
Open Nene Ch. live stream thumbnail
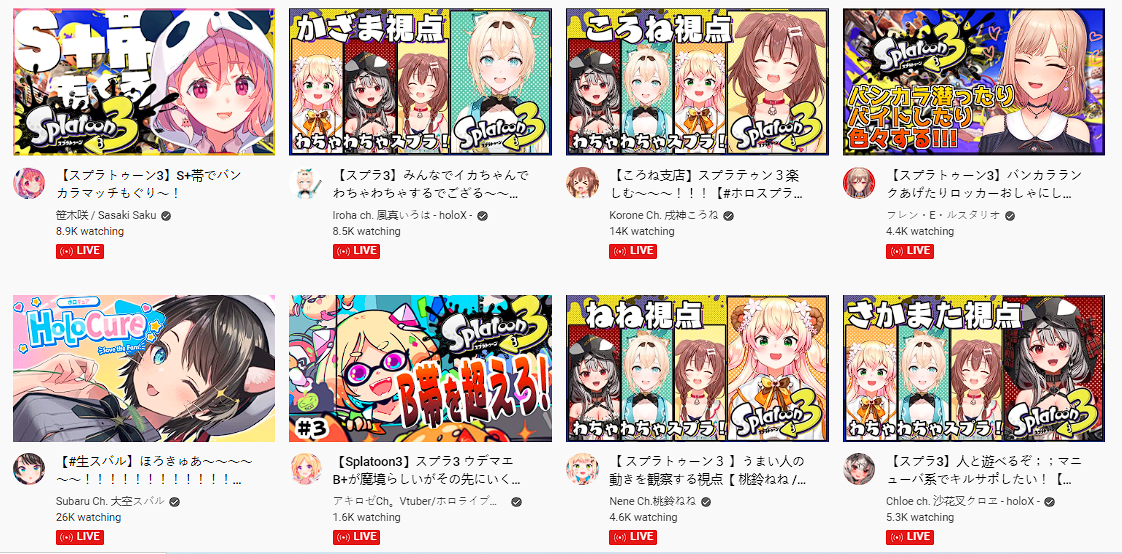[x=697, y=368]
